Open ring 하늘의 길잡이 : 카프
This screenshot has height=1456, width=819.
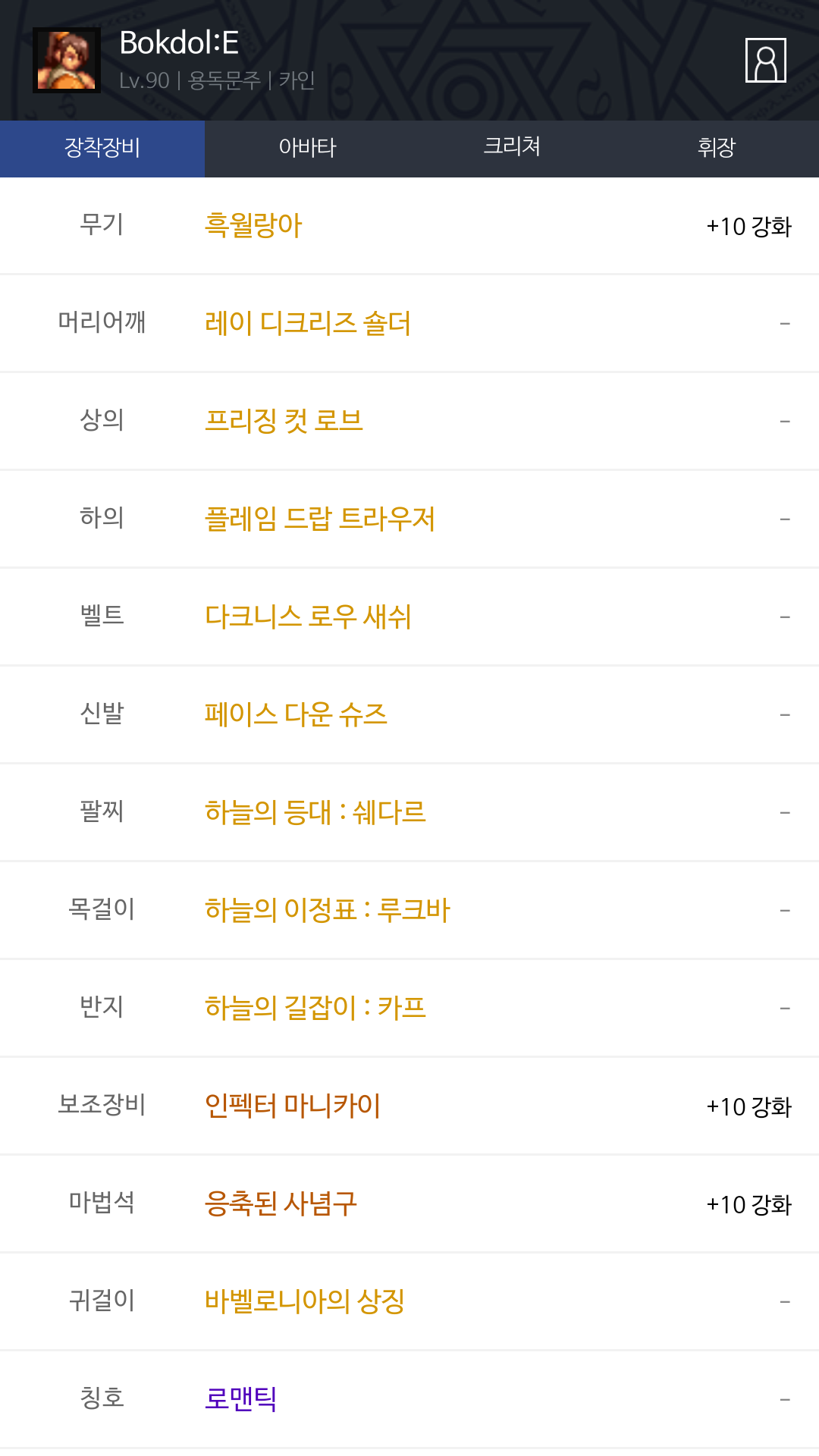[x=315, y=1008]
